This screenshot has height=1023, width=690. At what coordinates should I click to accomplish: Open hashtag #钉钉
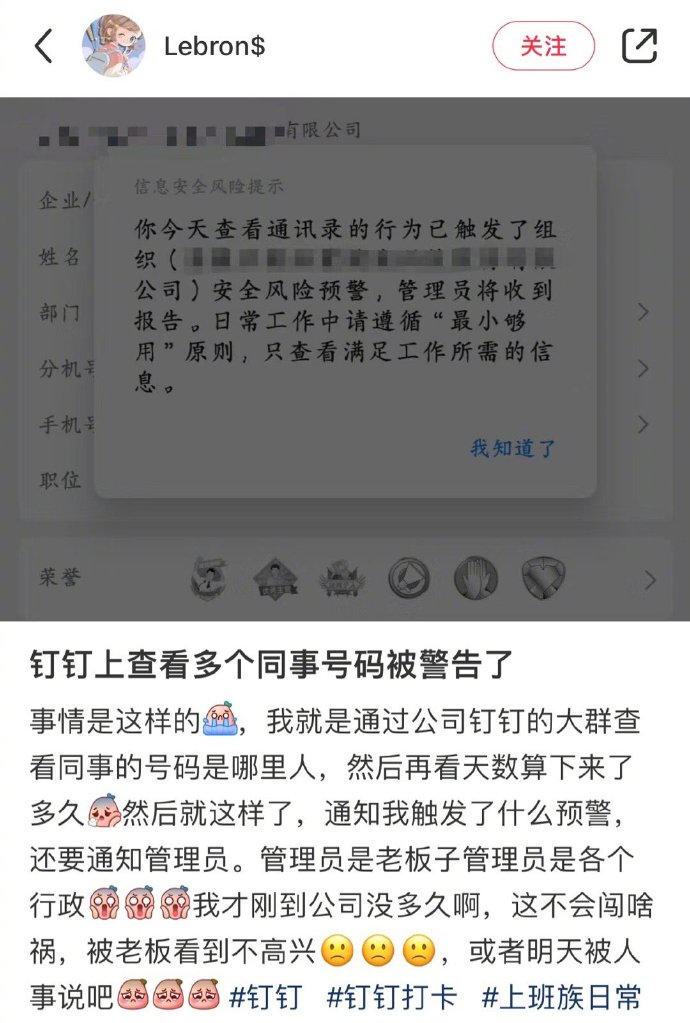point(266,996)
